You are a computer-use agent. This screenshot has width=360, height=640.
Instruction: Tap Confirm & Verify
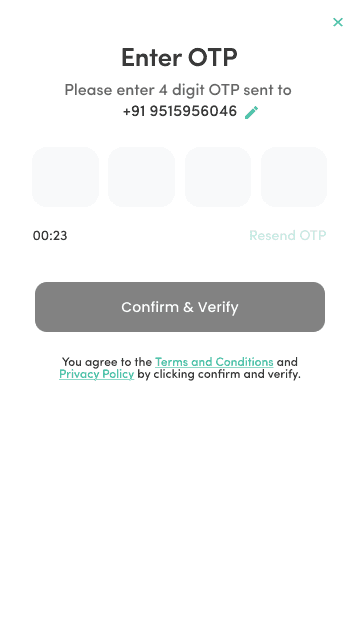[180, 307]
